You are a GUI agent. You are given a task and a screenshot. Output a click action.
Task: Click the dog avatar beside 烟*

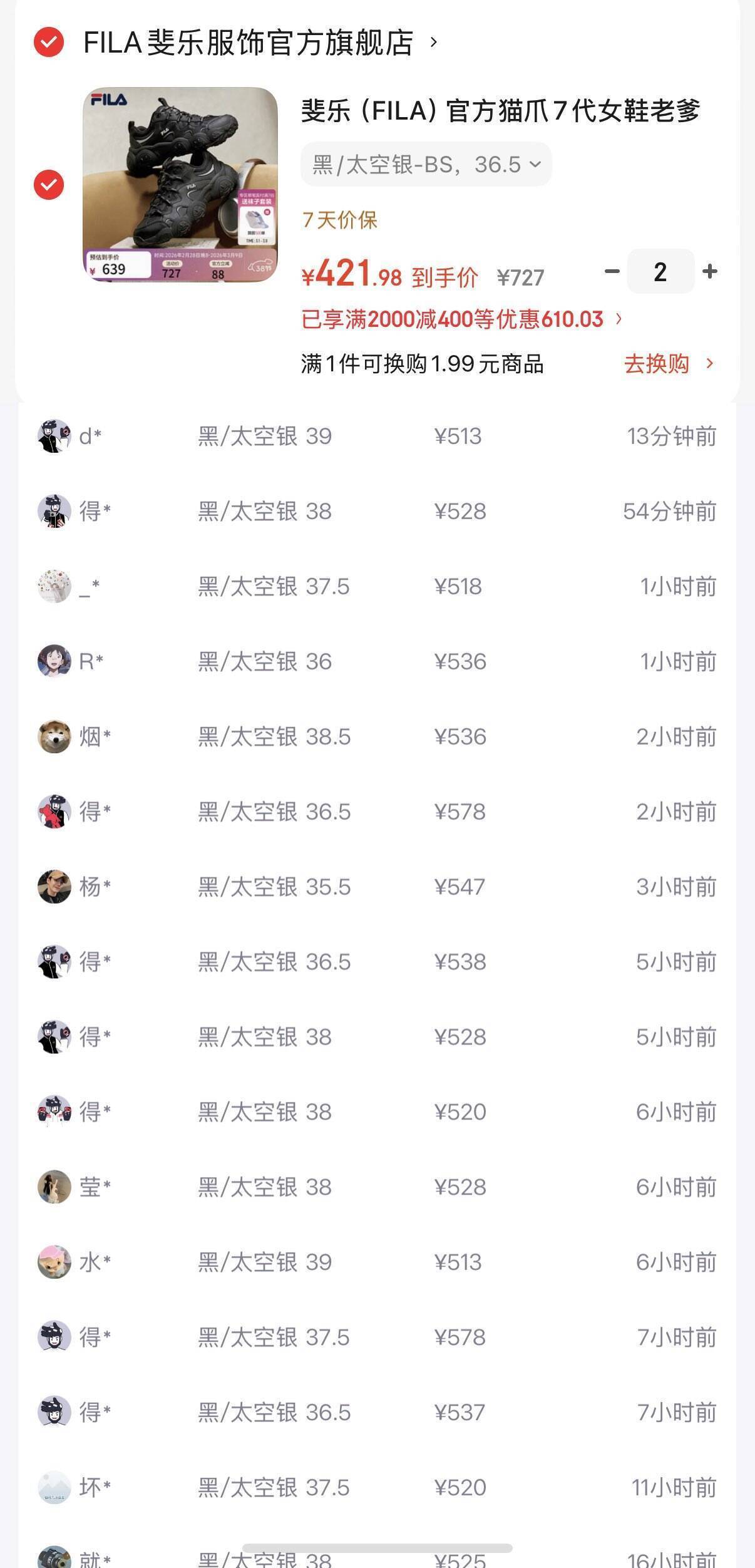click(x=54, y=738)
